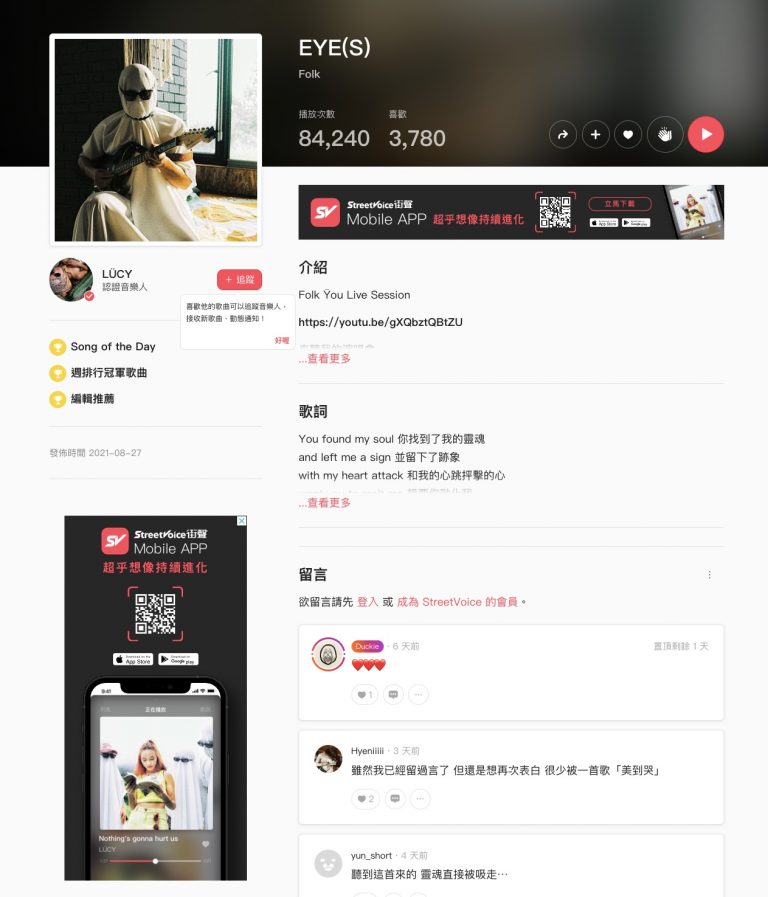Screen dimensions: 768x897
Task: Add song to a playlist
Action: (596, 134)
